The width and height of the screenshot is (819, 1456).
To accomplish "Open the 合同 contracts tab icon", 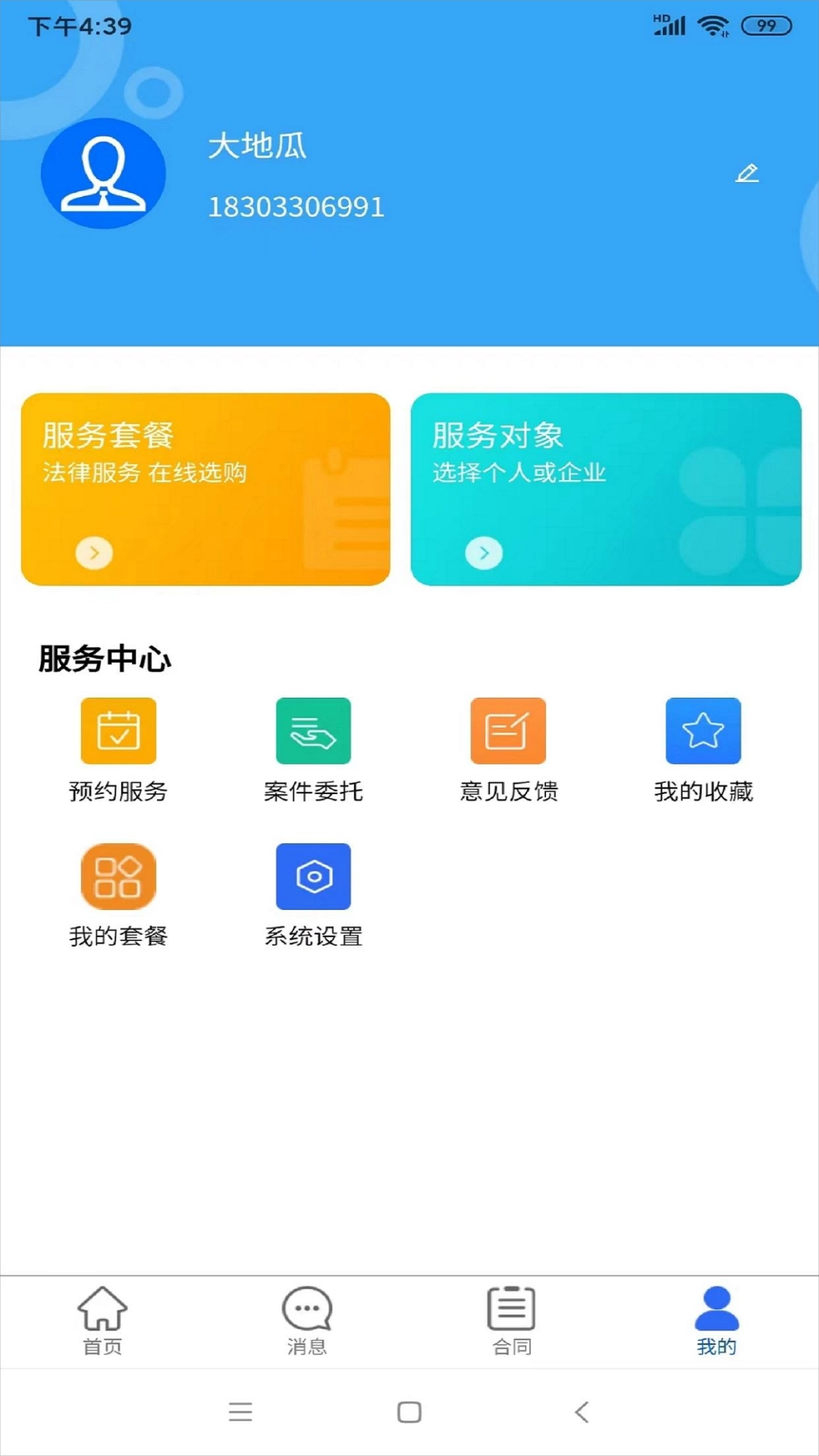I will (x=510, y=1319).
